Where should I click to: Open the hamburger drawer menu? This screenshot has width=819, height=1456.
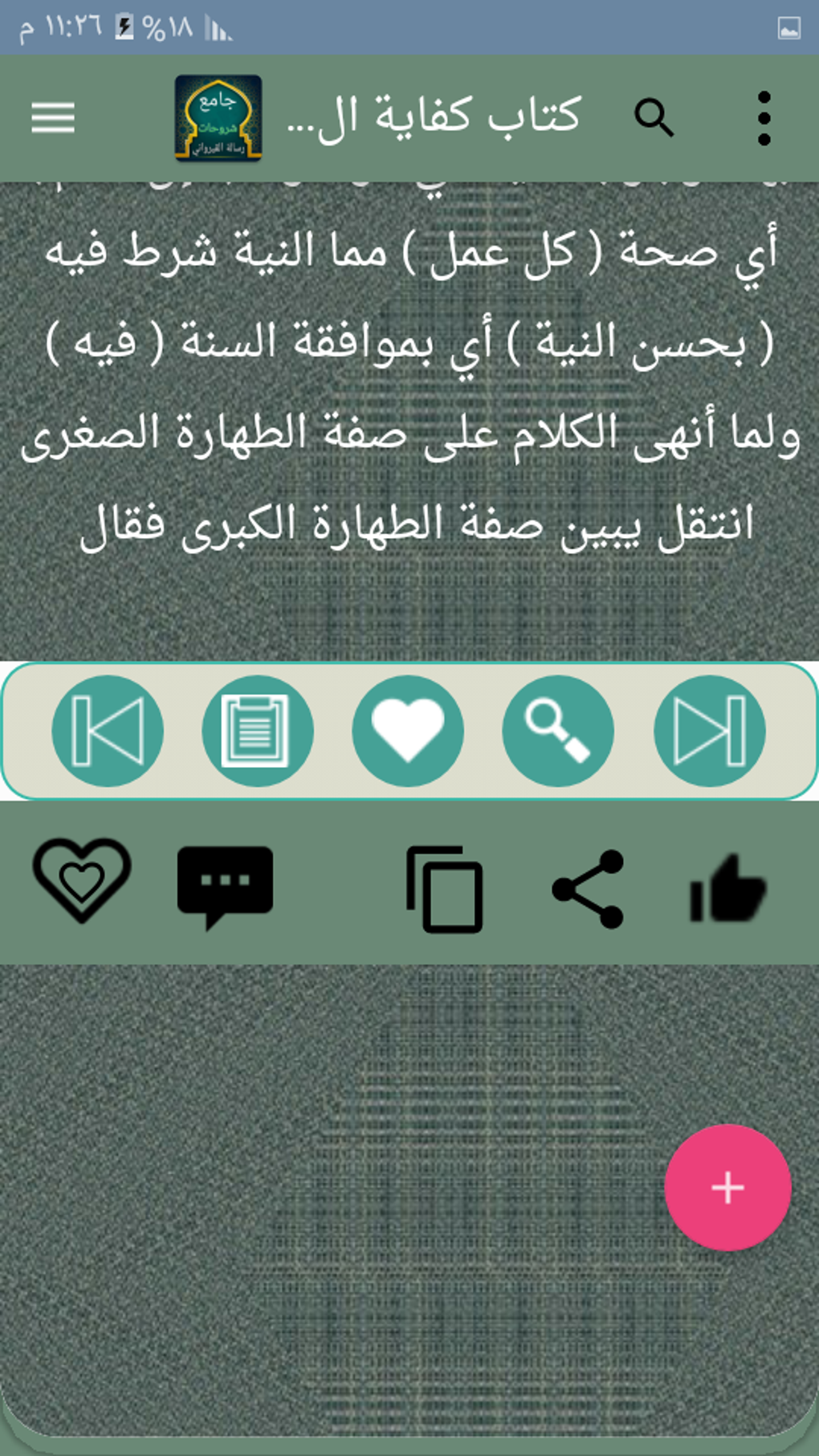53,118
